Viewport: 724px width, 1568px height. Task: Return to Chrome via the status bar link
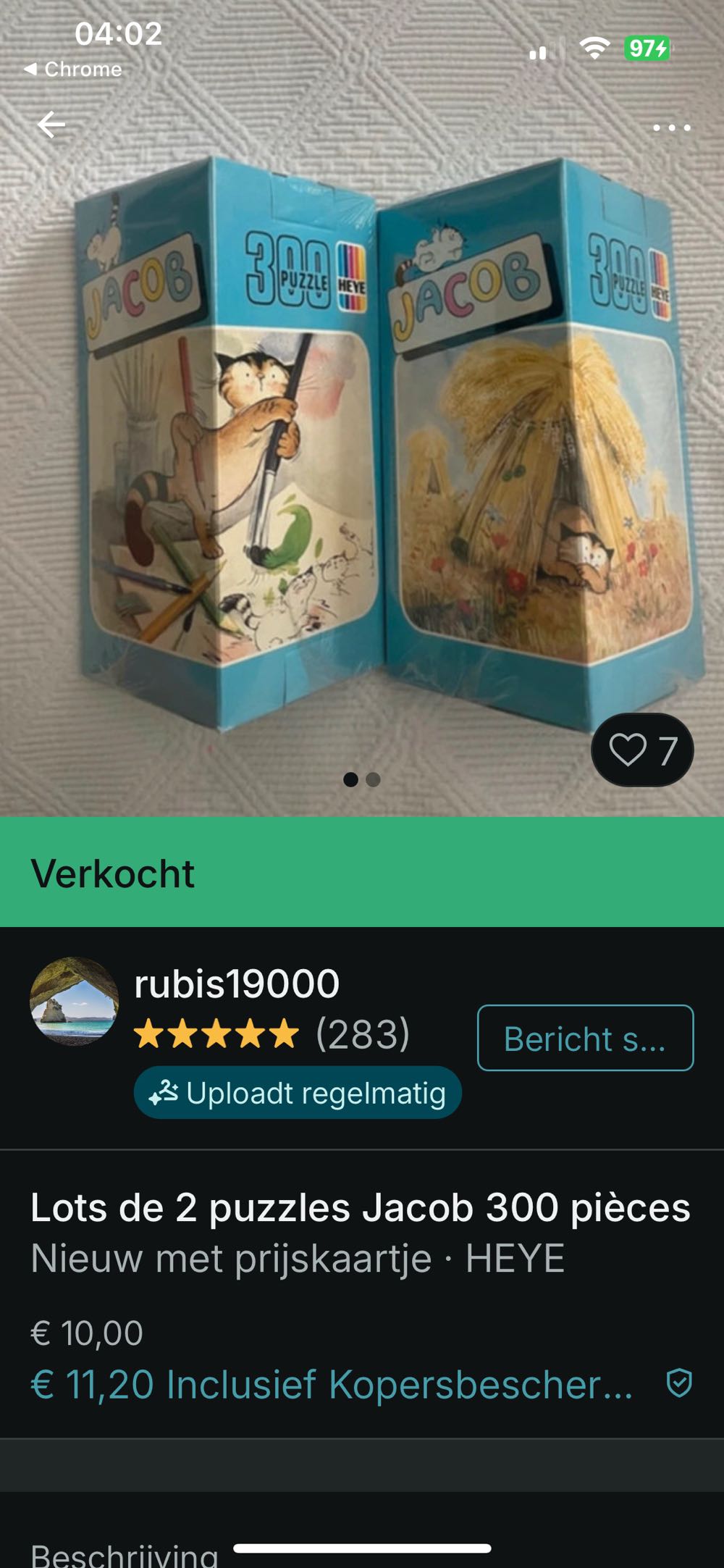(x=72, y=70)
